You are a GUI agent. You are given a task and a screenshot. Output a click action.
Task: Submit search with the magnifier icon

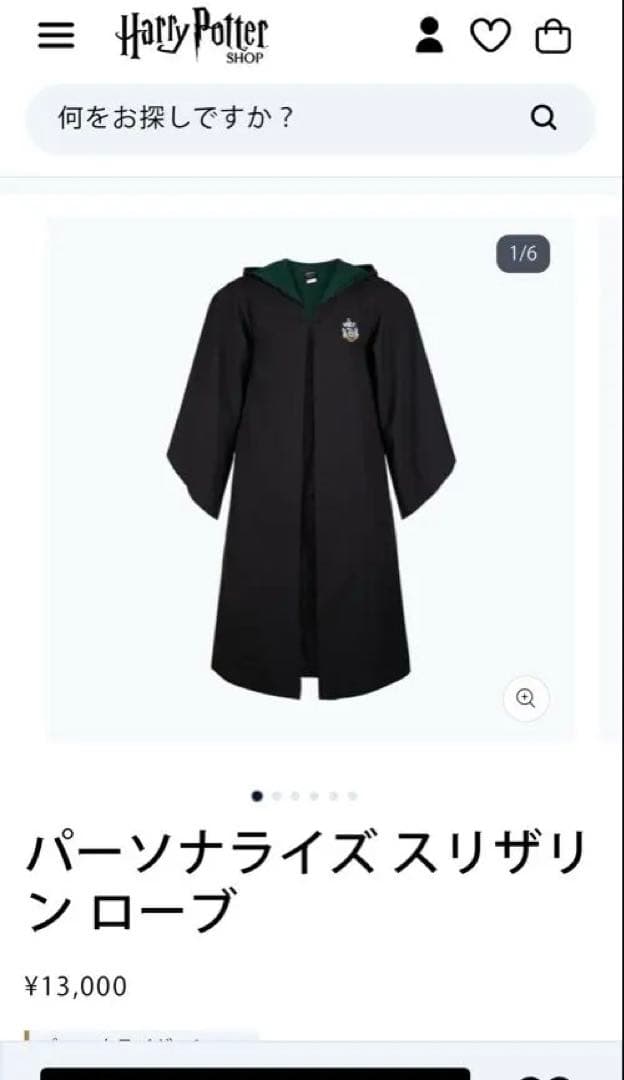(x=543, y=119)
